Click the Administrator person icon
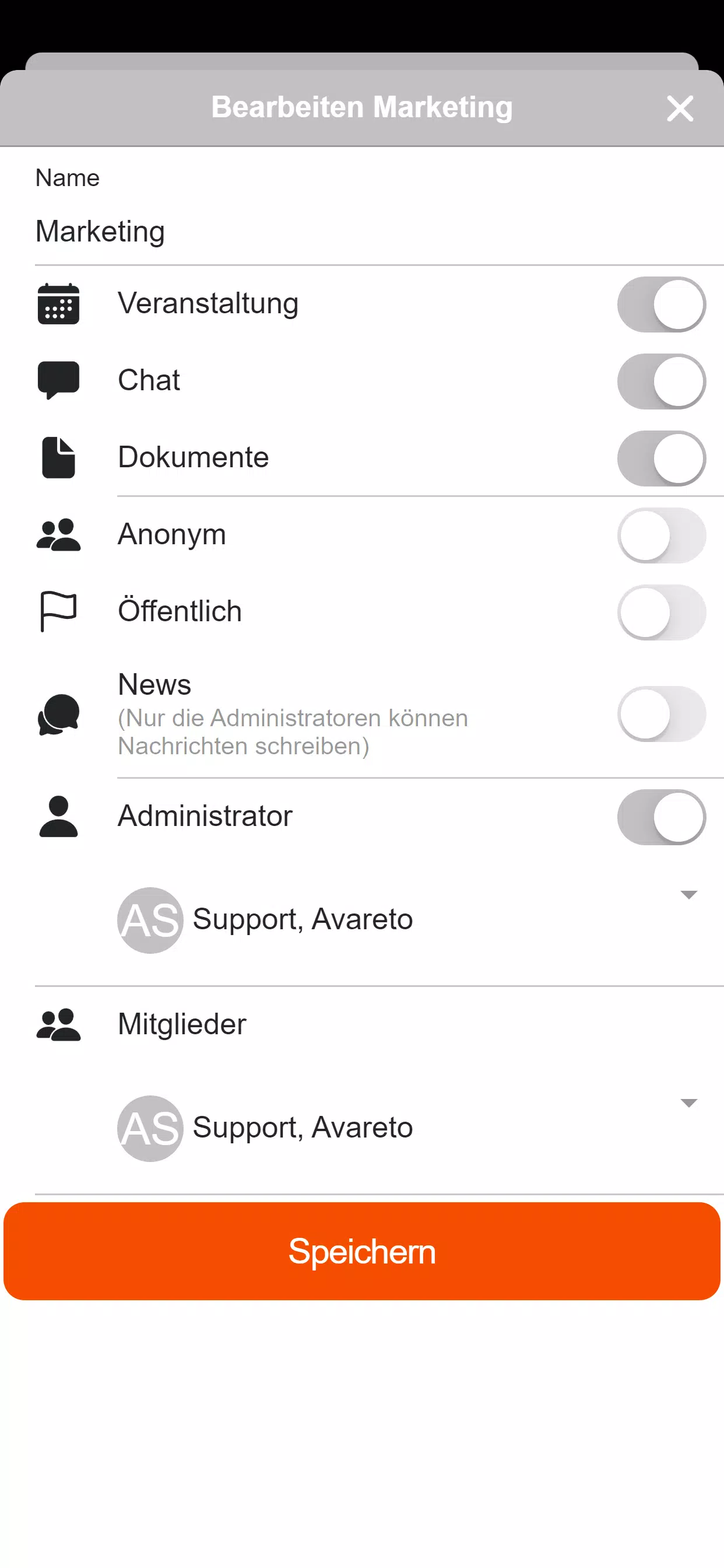The image size is (724, 1568). [58, 817]
